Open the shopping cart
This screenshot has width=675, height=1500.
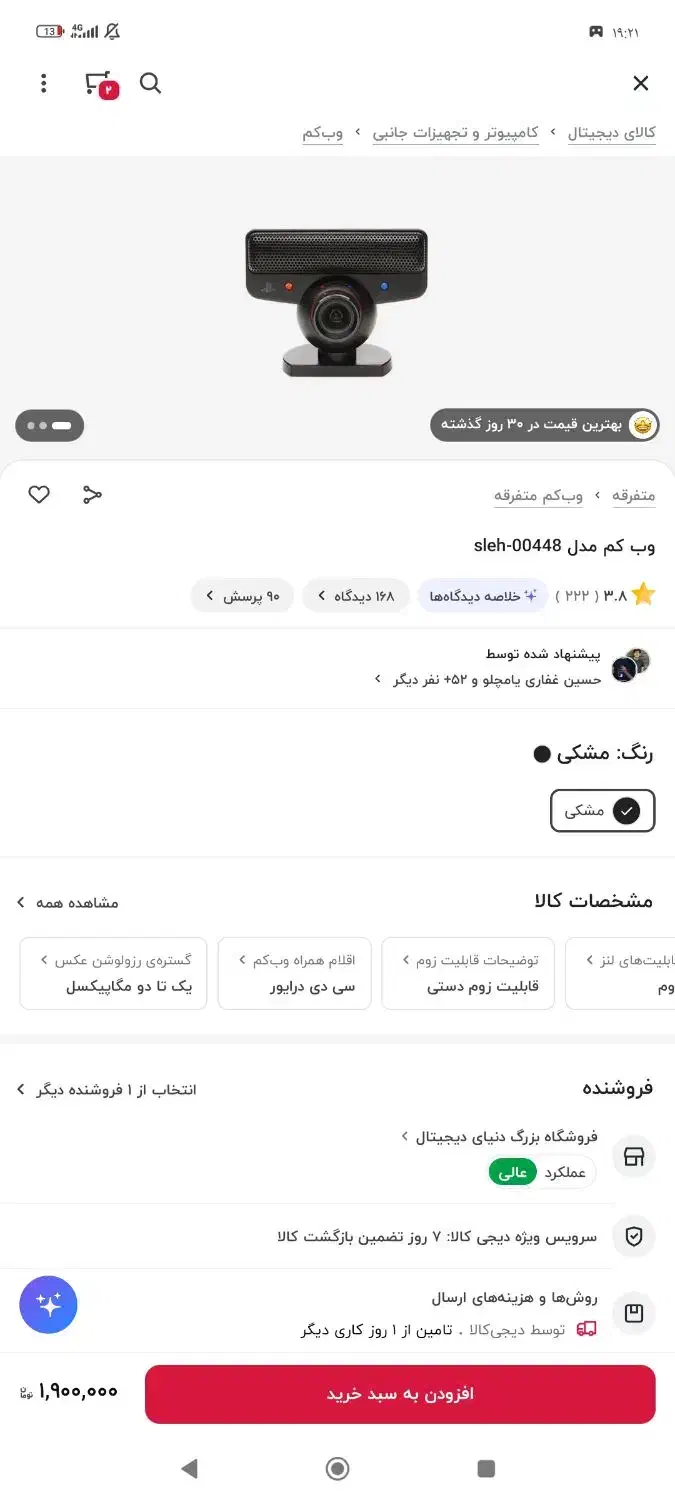pos(100,84)
